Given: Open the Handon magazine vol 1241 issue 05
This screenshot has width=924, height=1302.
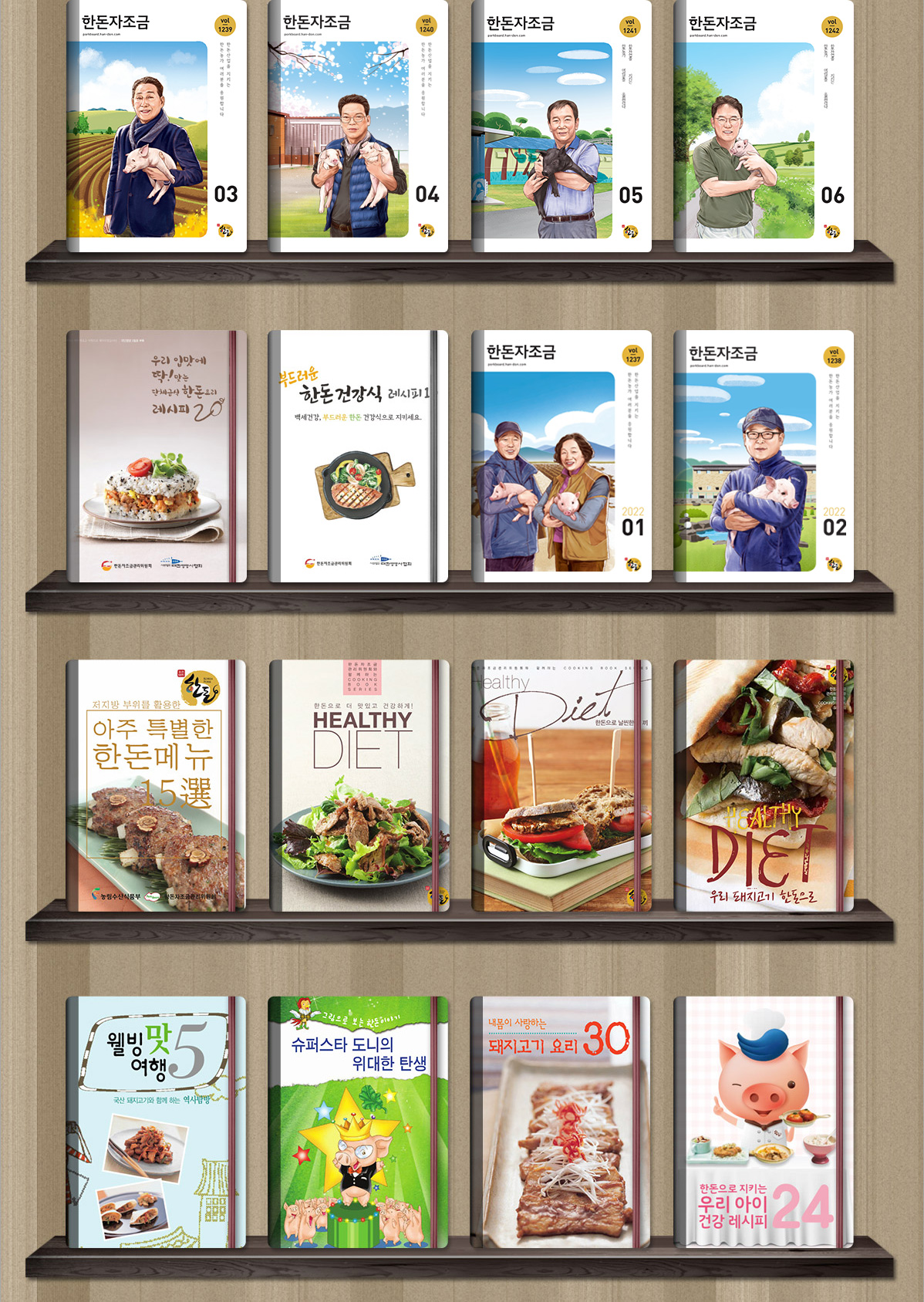Looking at the screenshot, I should 561,127.
